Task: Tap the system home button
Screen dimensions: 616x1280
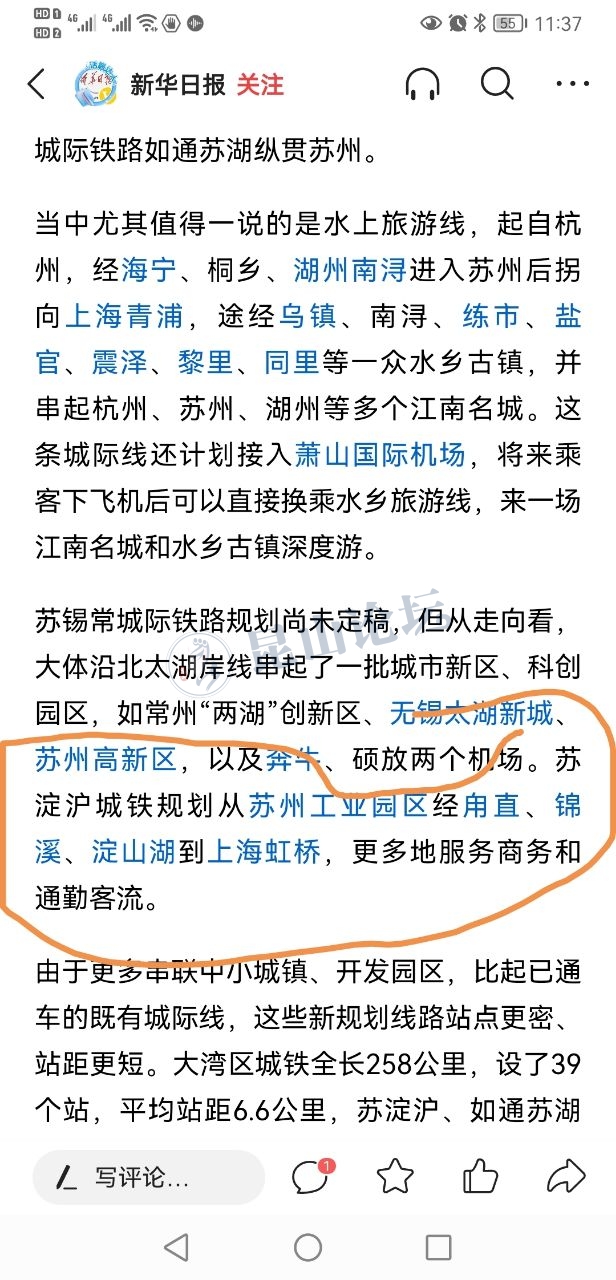Action: [x=308, y=1247]
